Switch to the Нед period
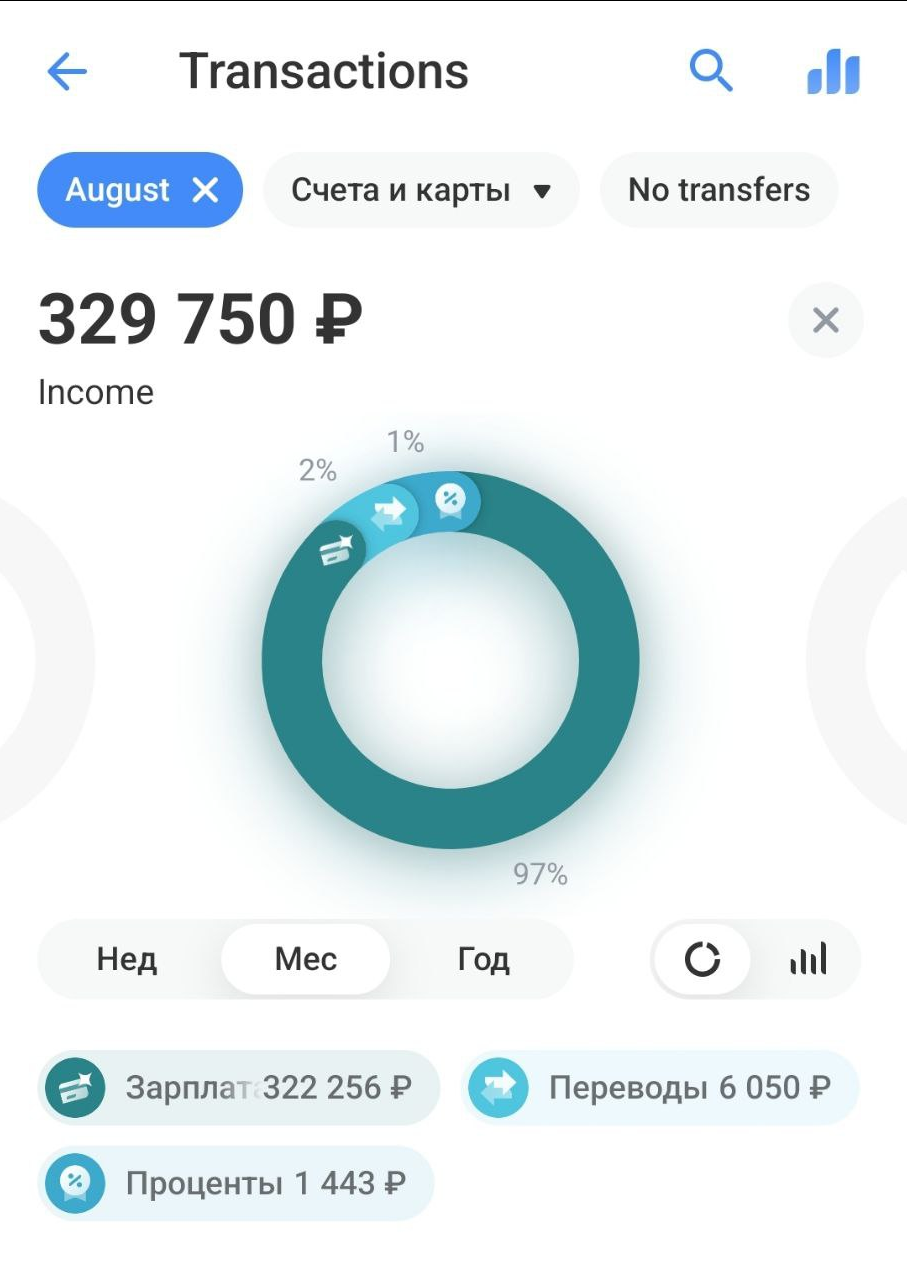This screenshot has height=1280, width=907. coord(127,960)
